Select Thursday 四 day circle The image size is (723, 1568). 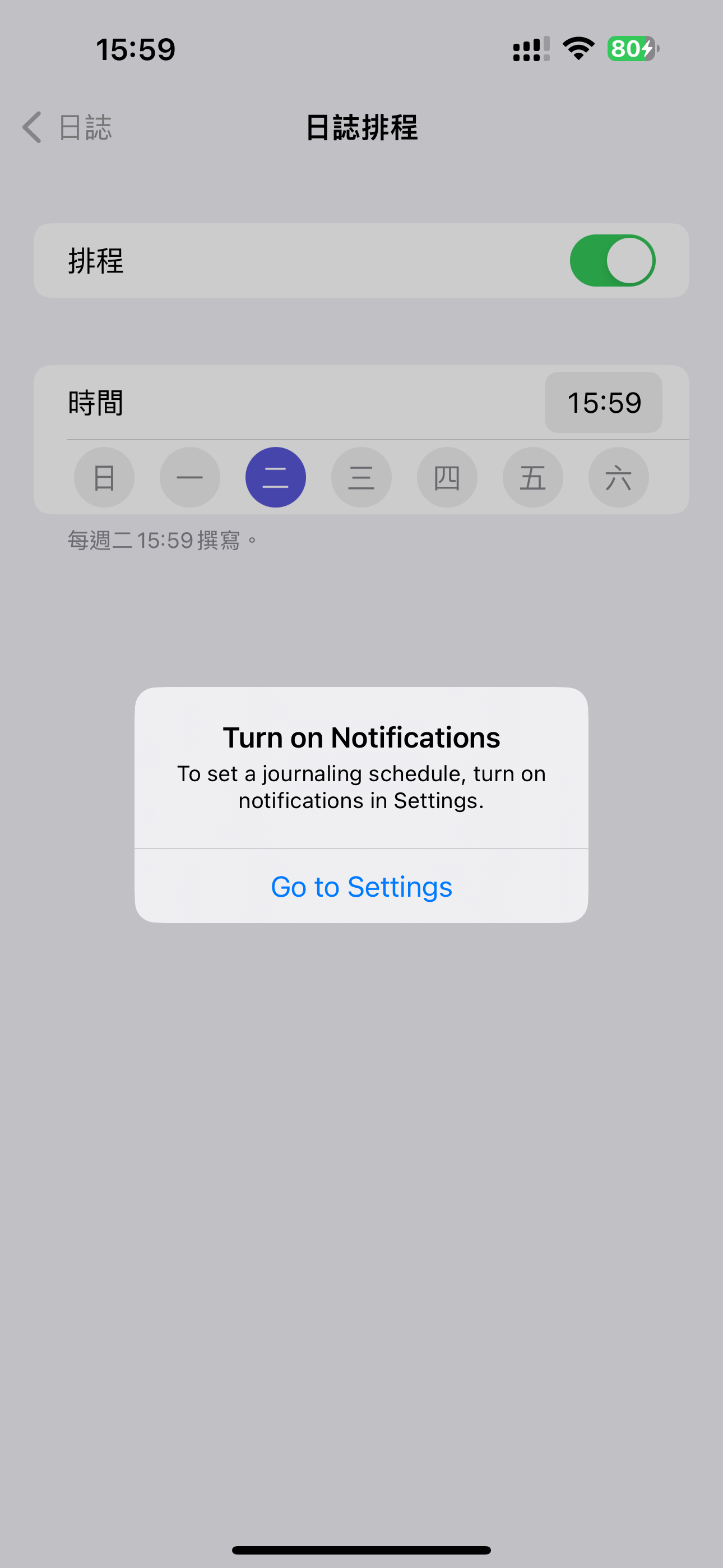click(447, 477)
